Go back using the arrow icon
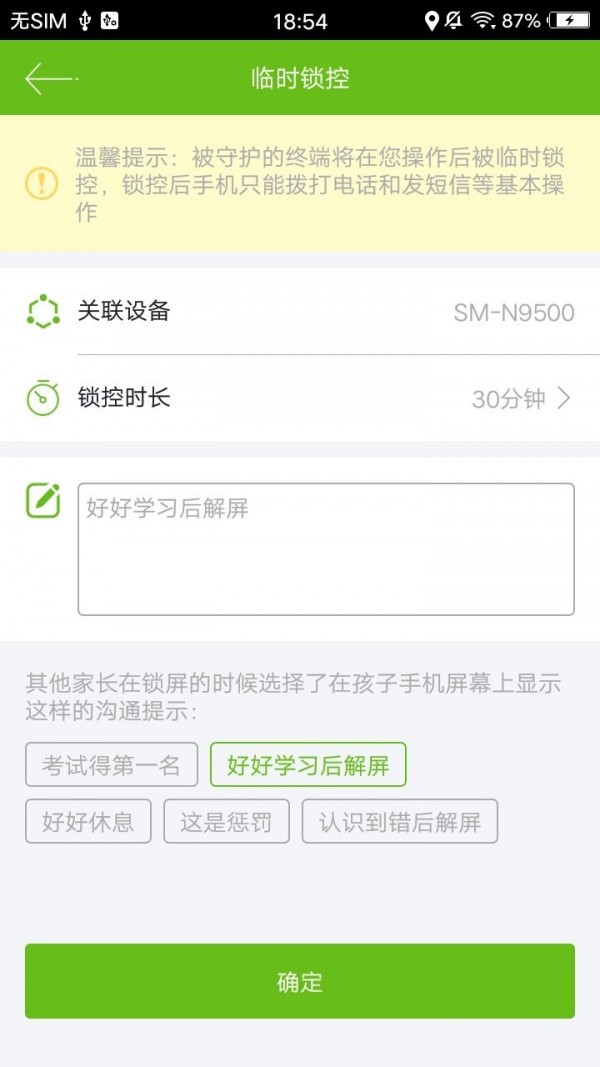 coord(50,79)
